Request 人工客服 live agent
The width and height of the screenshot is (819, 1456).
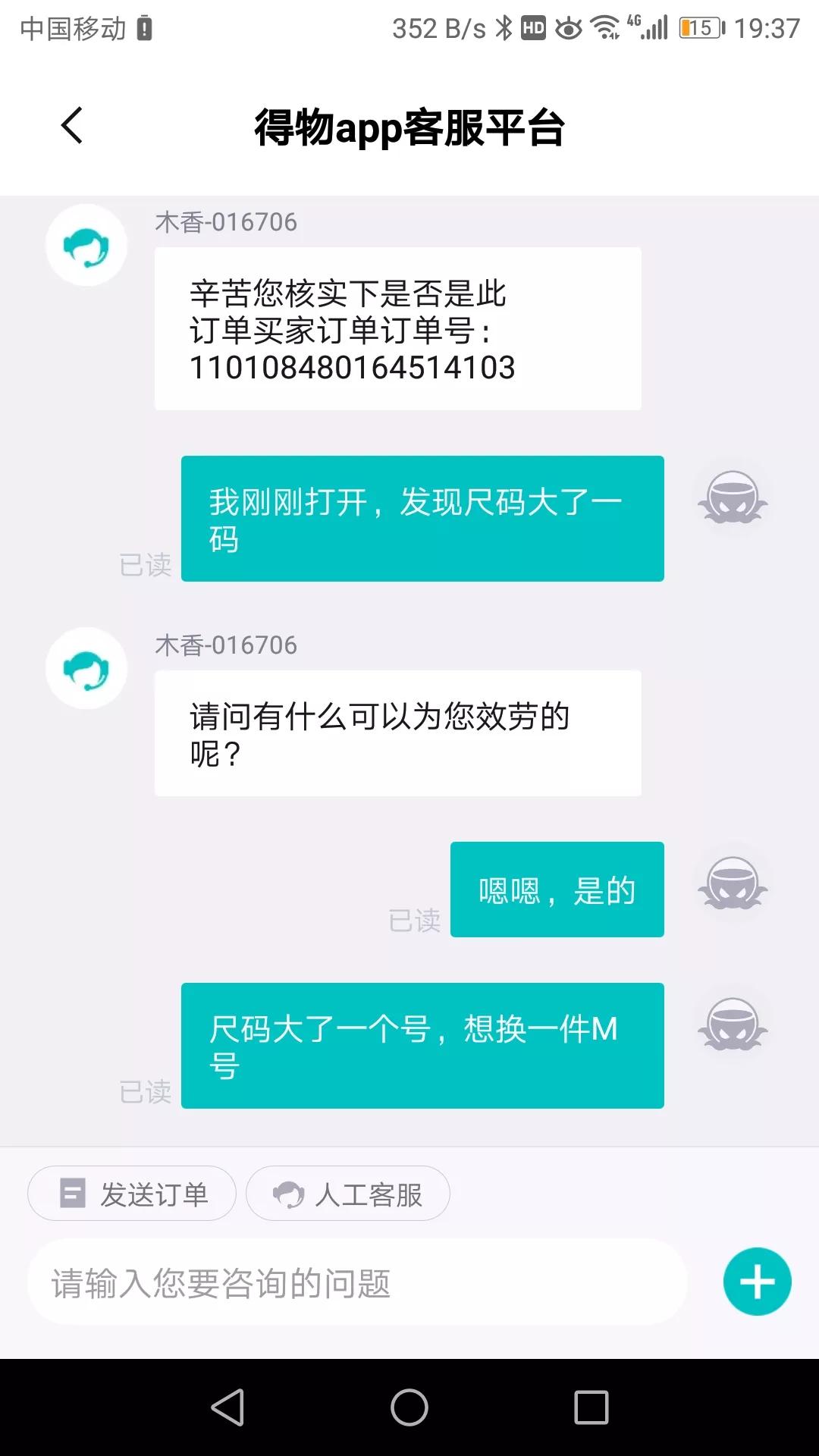348,1194
